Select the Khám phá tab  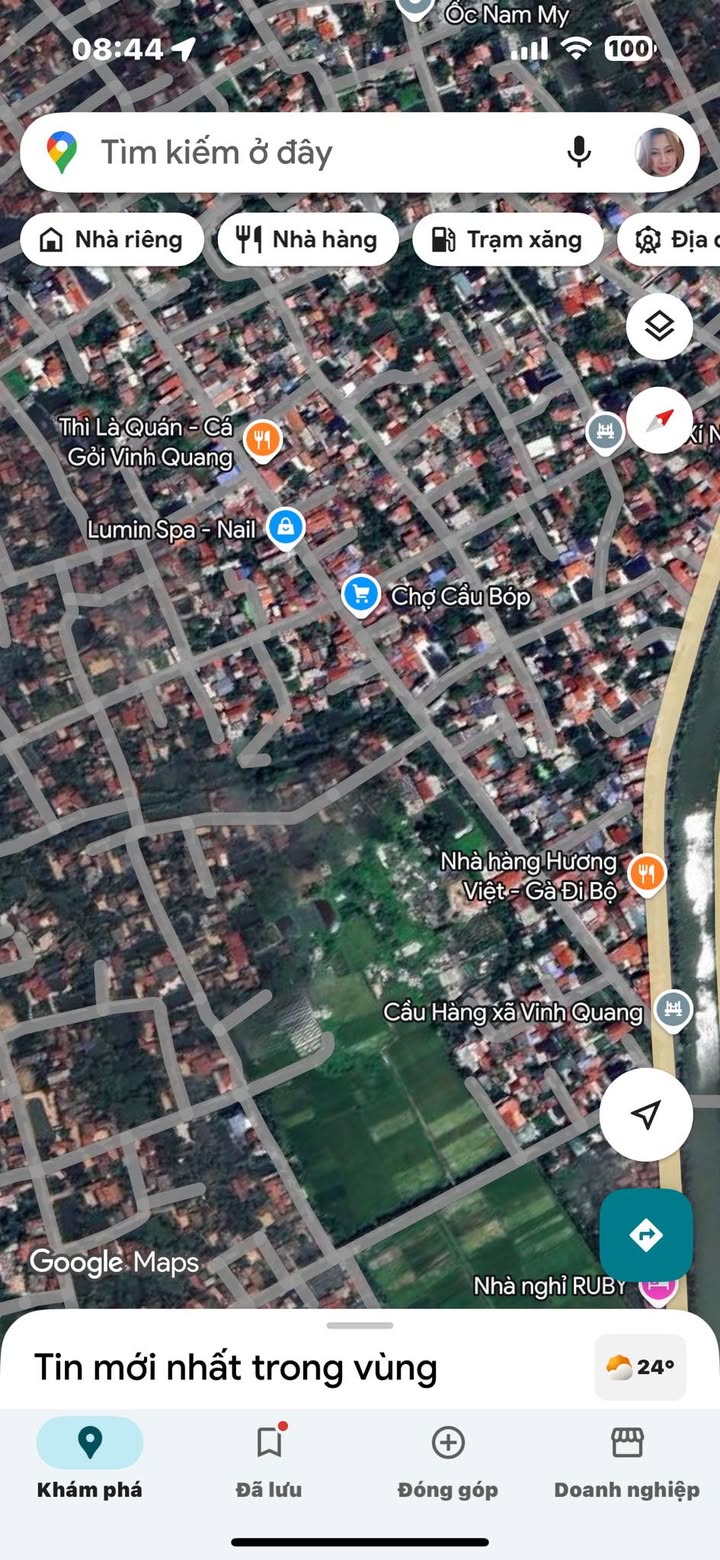point(90,1460)
